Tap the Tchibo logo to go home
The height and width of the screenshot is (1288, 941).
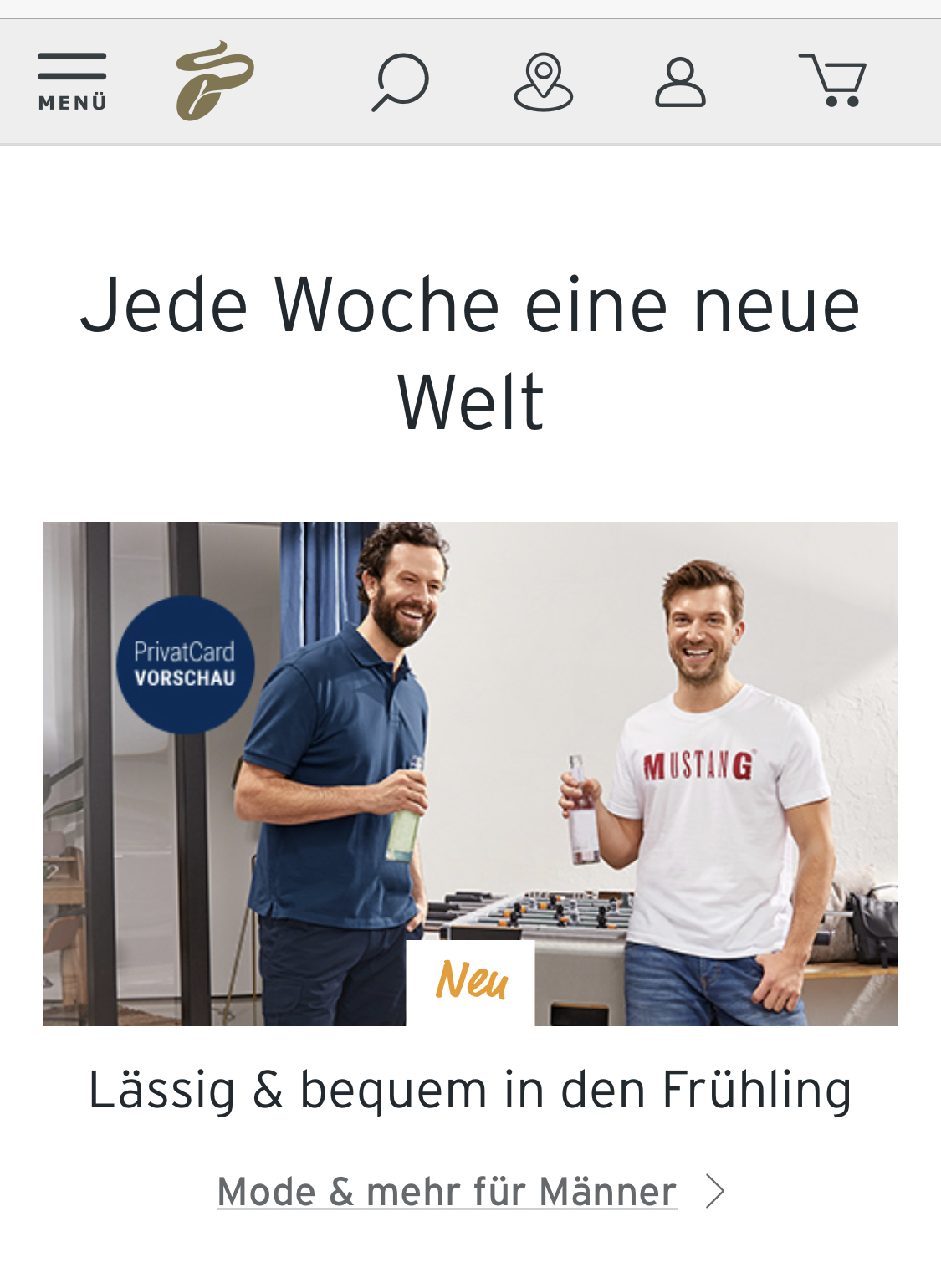pyautogui.click(x=214, y=81)
